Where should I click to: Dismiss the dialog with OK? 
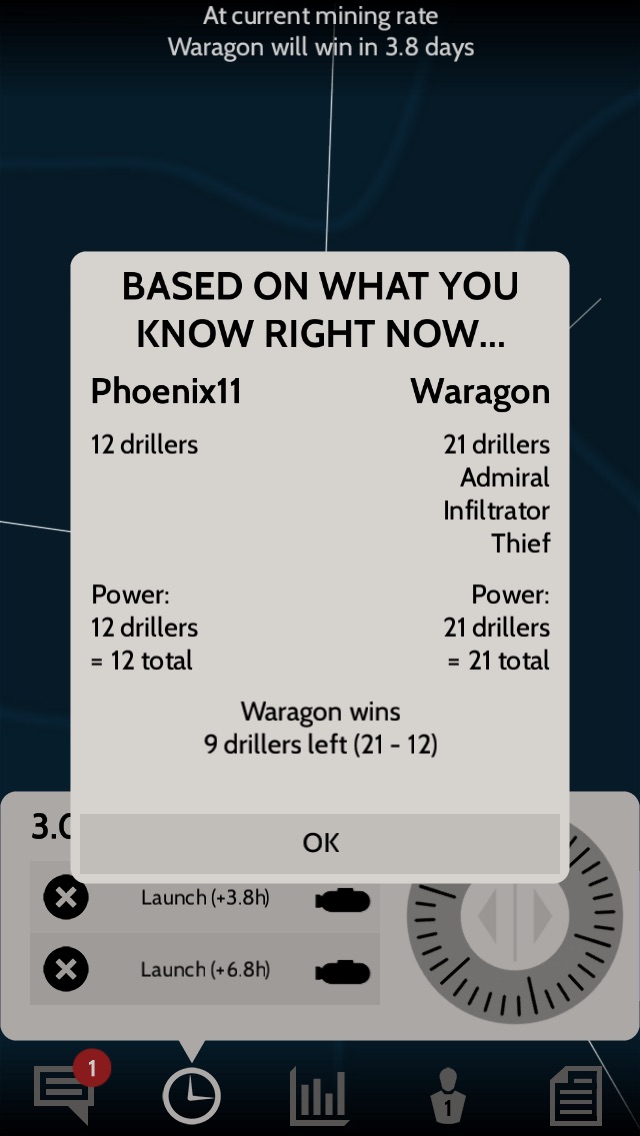click(x=320, y=843)
